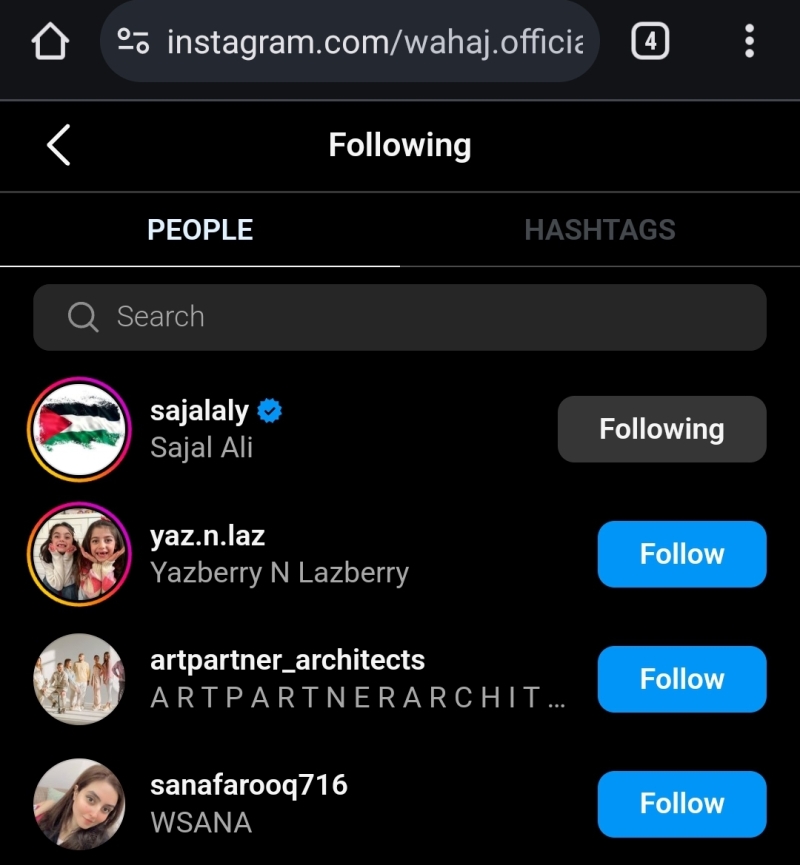Go back from the Following list
The width and height of the screenshot is (800, 865).
(59, 146)
